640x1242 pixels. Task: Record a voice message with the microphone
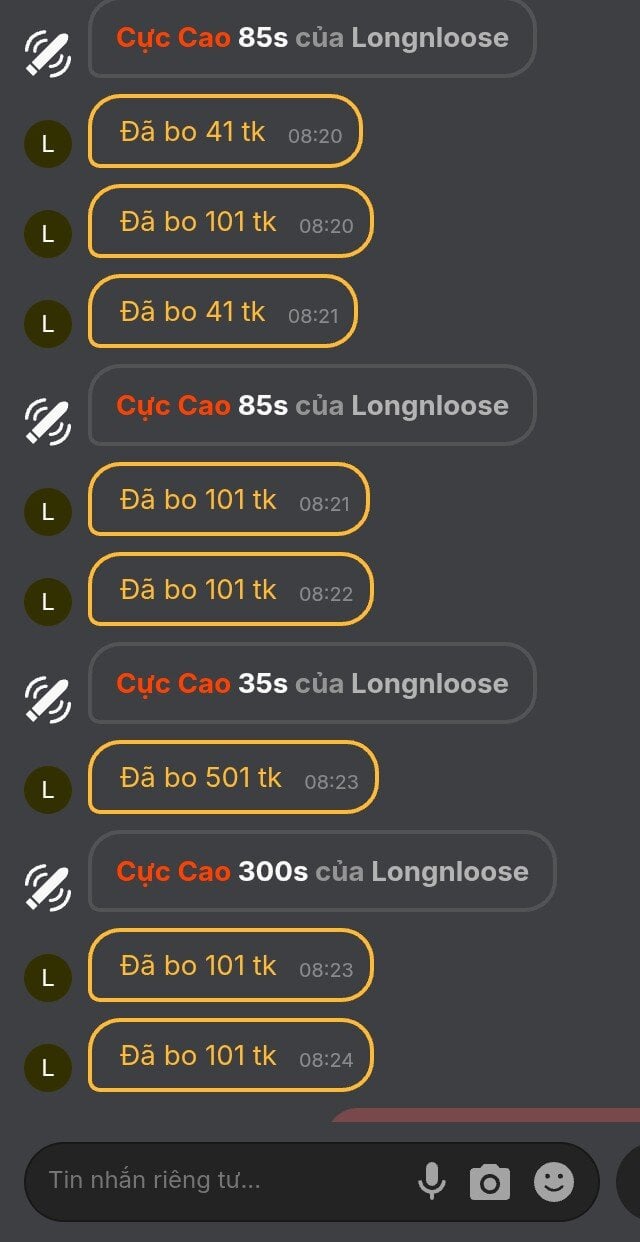point(432,1181)
